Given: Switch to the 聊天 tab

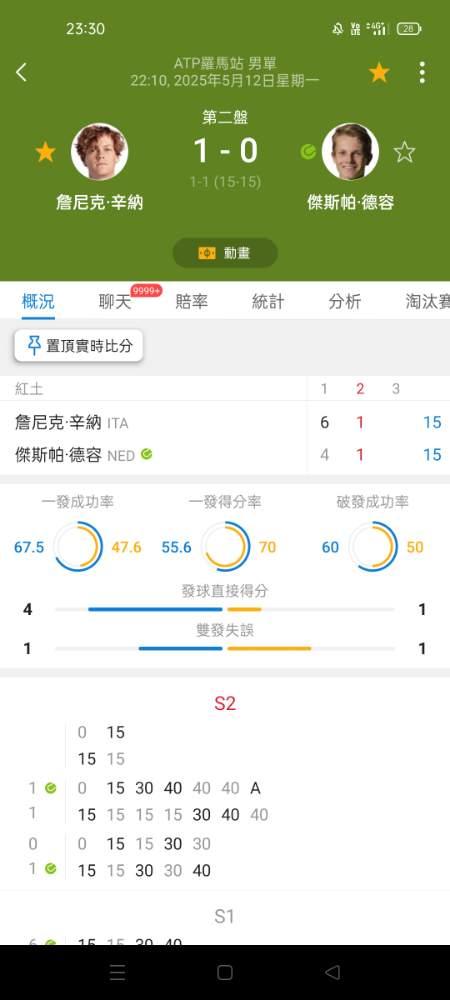Looking at the screenshot, I should [115, 302].
